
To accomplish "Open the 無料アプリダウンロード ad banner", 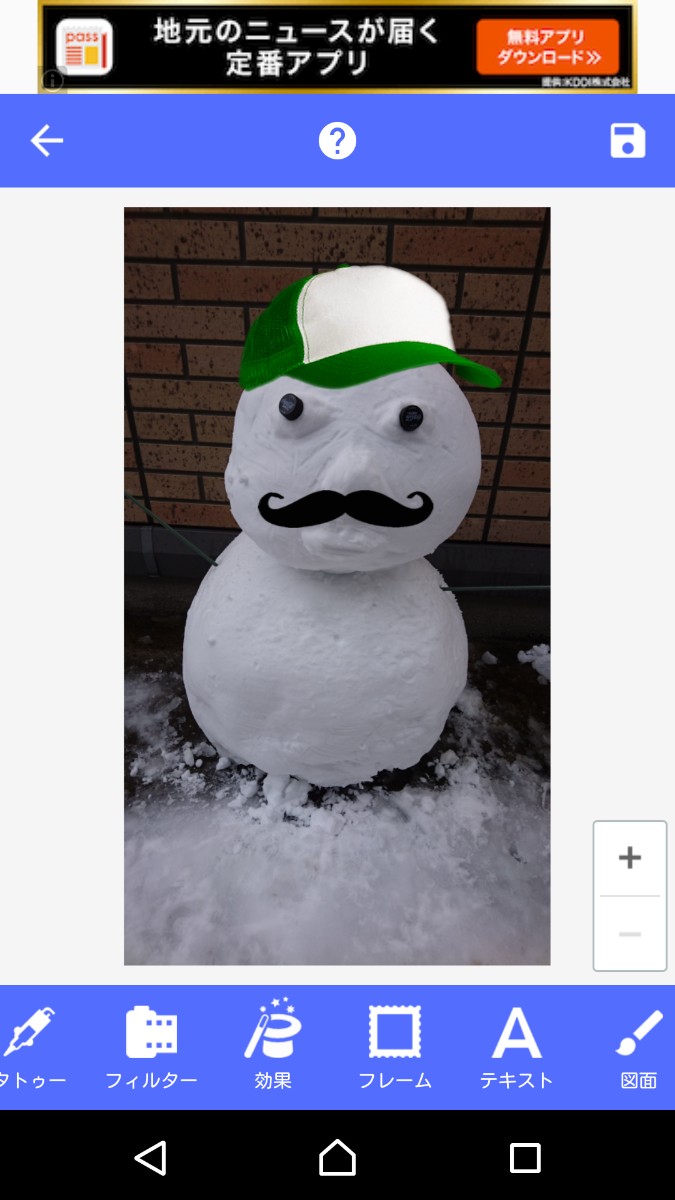I will (547, 46).
